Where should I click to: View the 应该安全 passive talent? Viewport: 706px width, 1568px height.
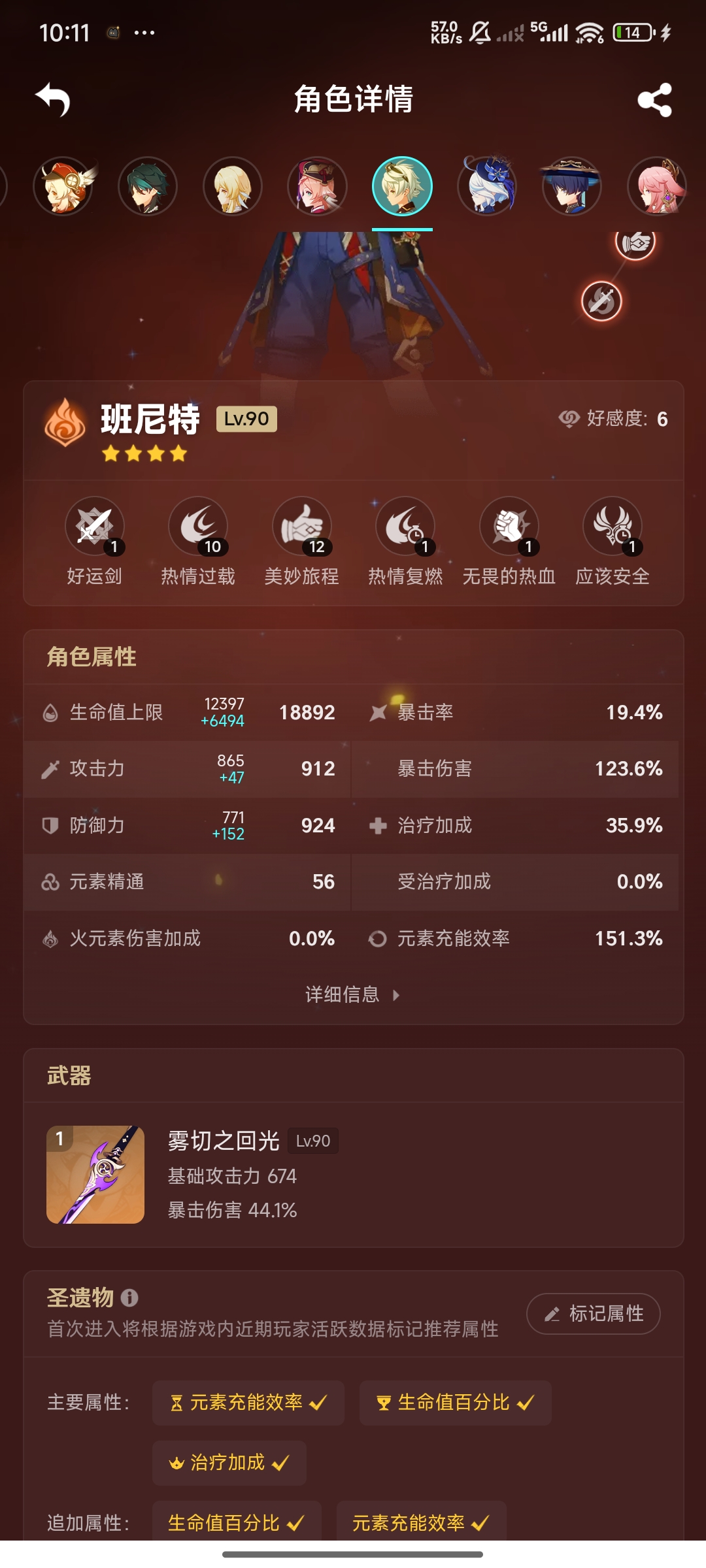tap(613, 527)
